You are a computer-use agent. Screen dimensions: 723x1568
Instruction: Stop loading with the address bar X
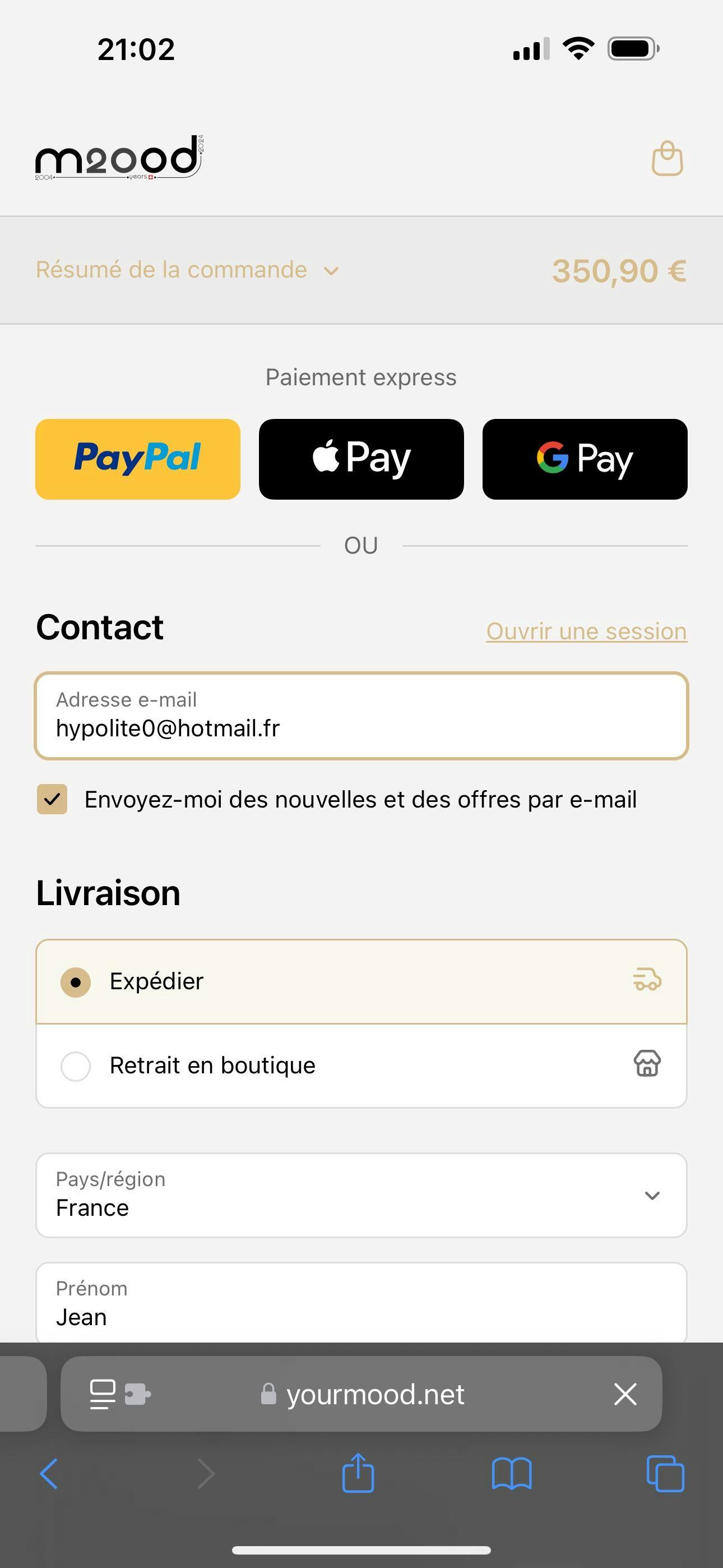[625, 1394]
